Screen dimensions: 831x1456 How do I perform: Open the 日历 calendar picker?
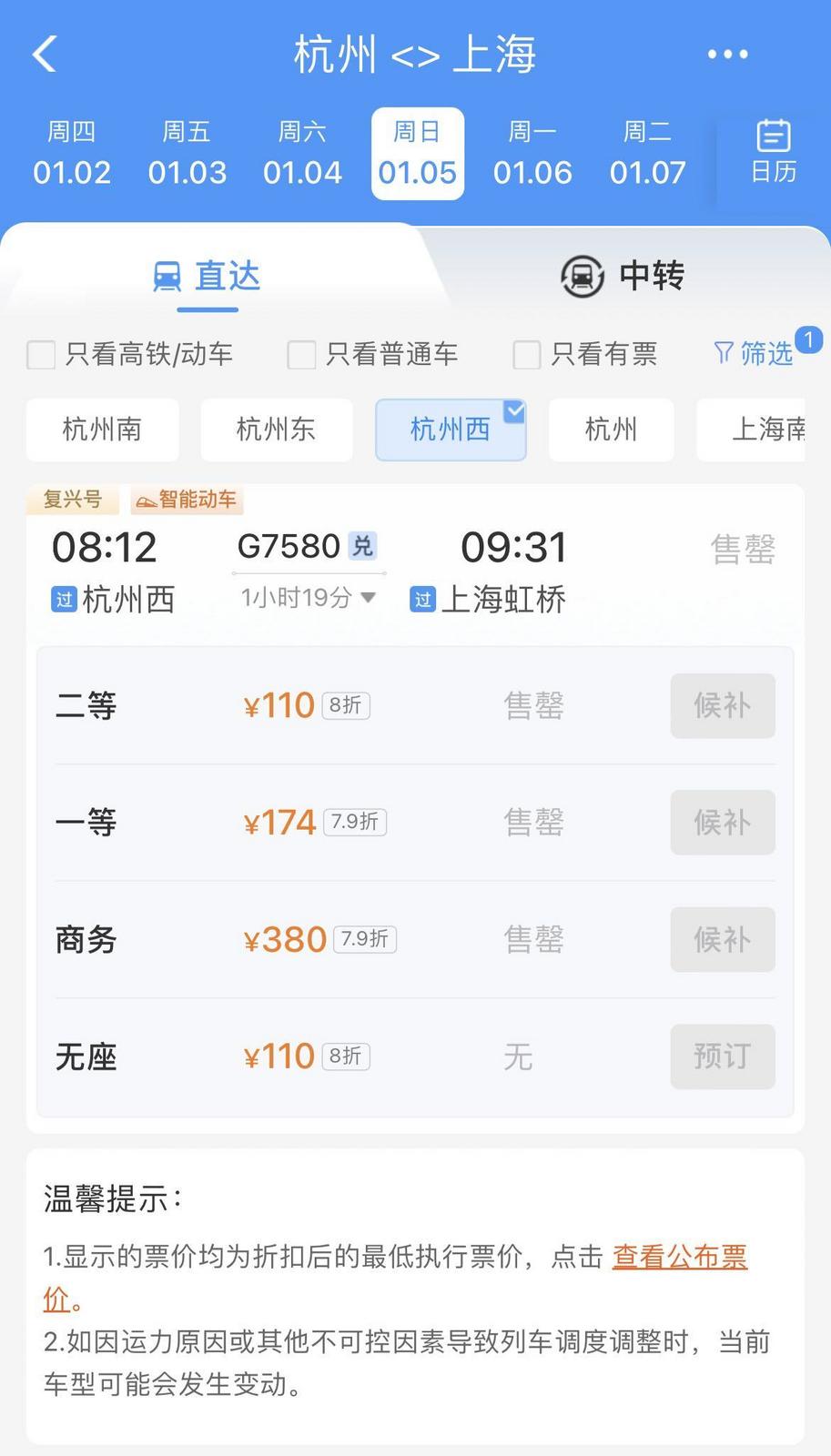[x=773, y=153]
